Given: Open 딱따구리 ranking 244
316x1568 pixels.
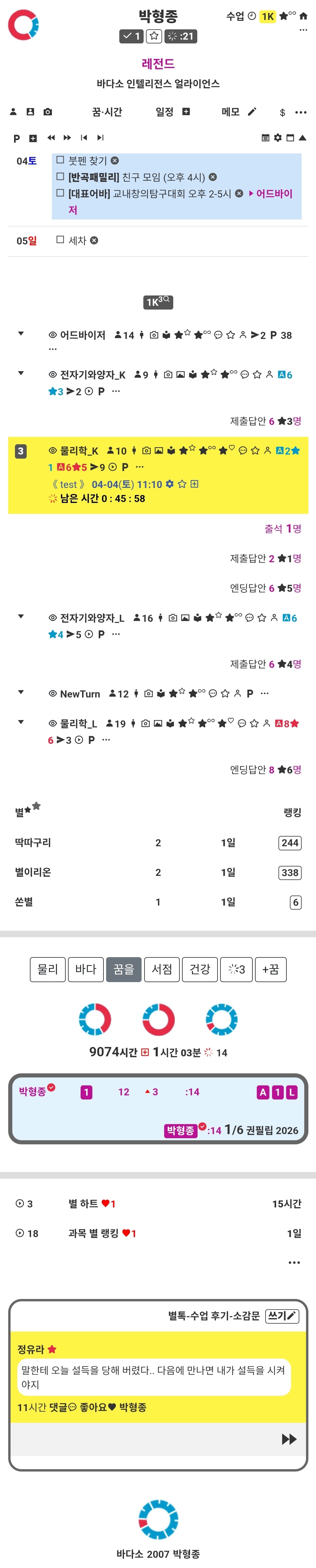Looking at the screenshot, I should [x=290, y=843].
